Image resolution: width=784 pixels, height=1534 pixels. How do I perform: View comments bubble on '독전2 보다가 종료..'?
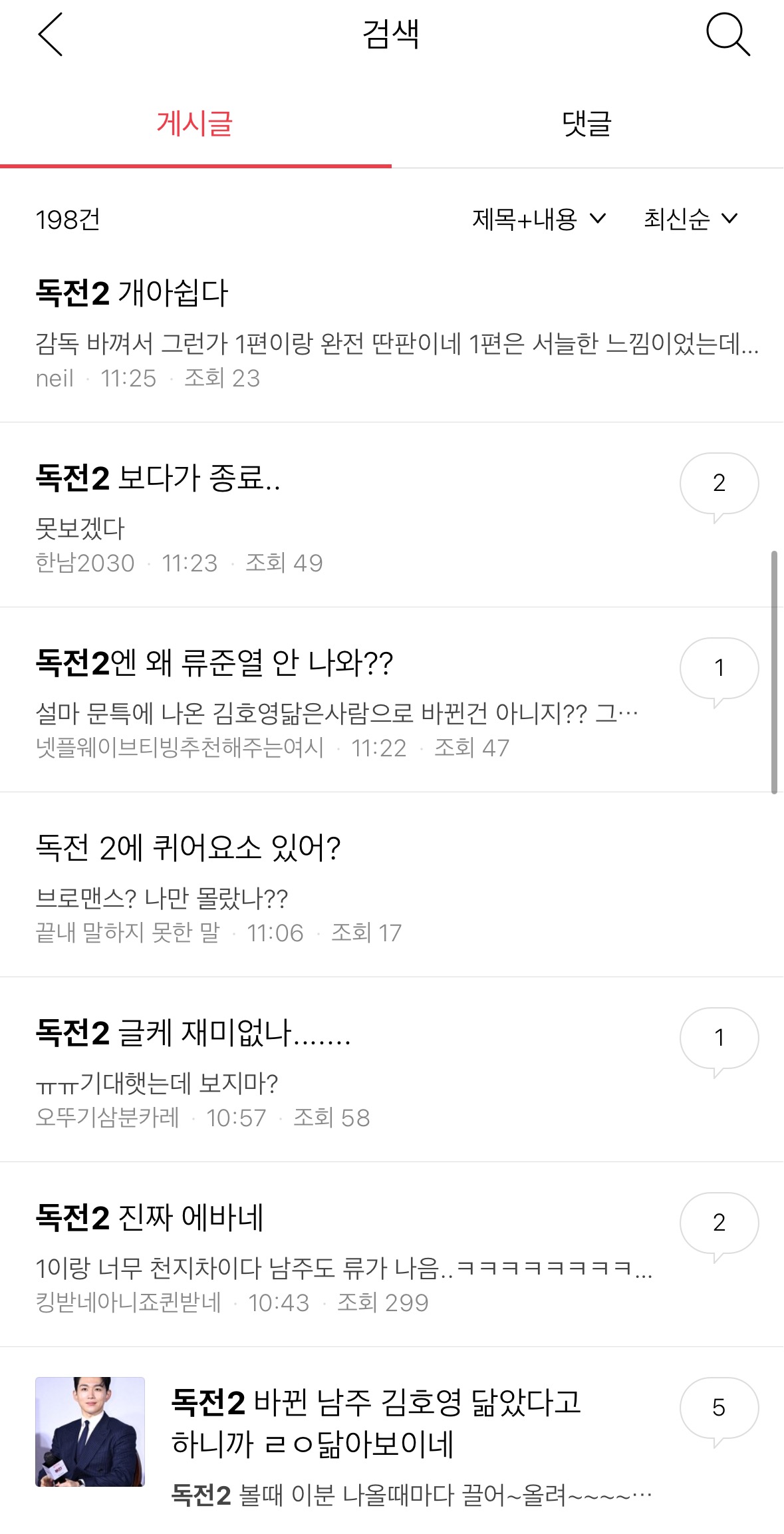pos(719,484)
